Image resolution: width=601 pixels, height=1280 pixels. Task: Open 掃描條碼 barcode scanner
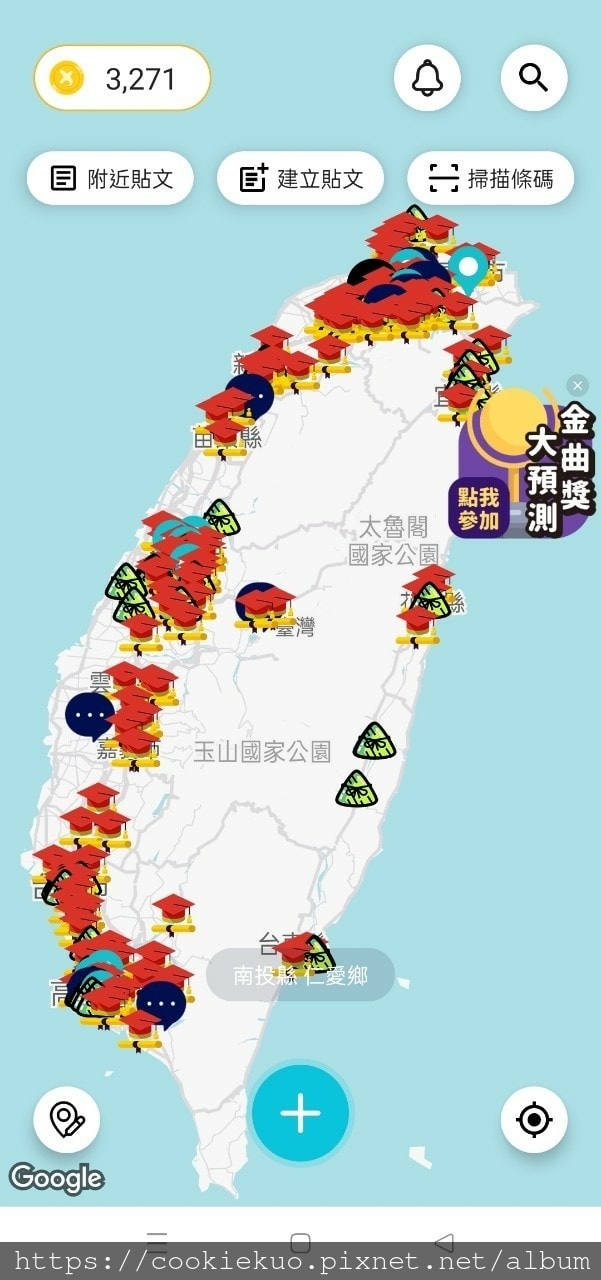click(x=490, y=179)
